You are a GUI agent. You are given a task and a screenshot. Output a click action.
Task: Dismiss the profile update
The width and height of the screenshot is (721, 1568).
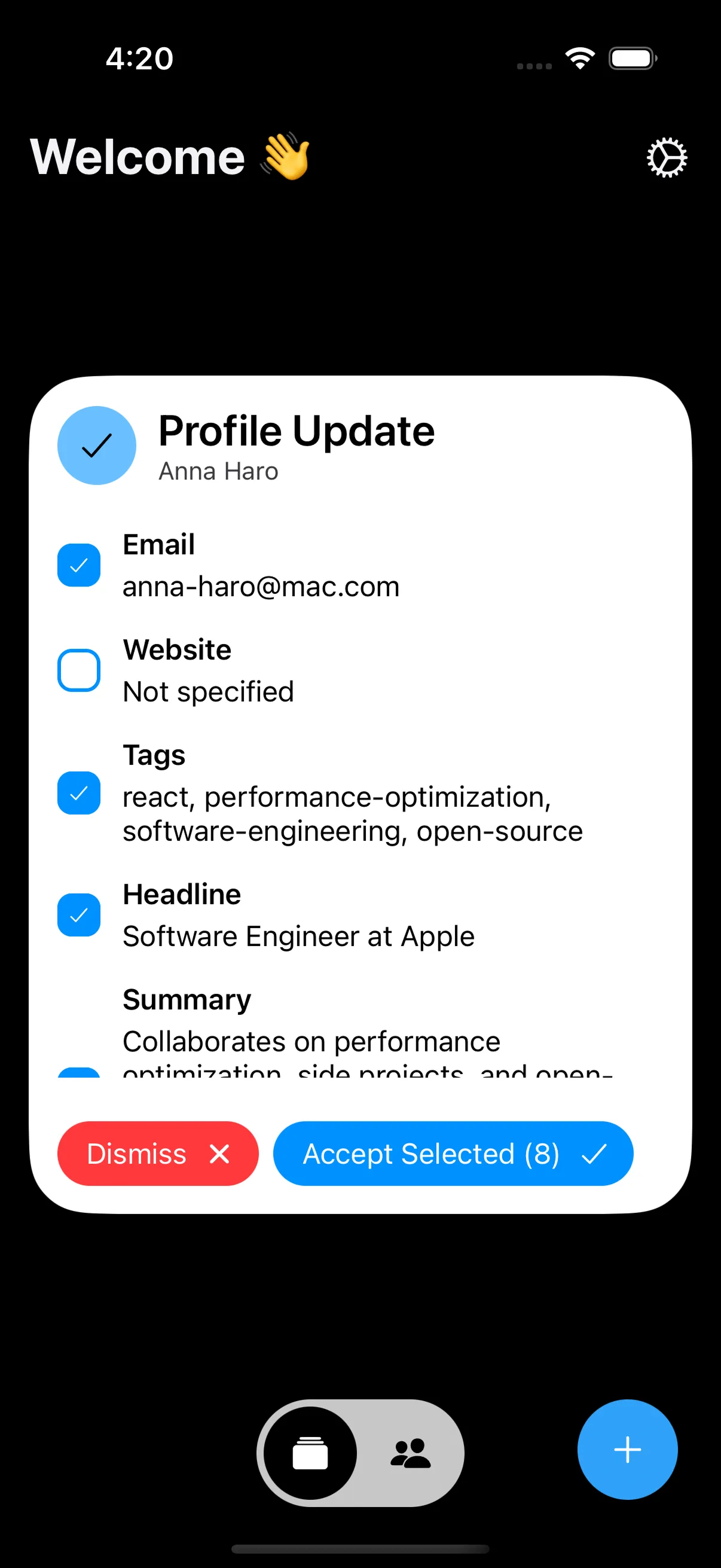[x=158, y=1154]
